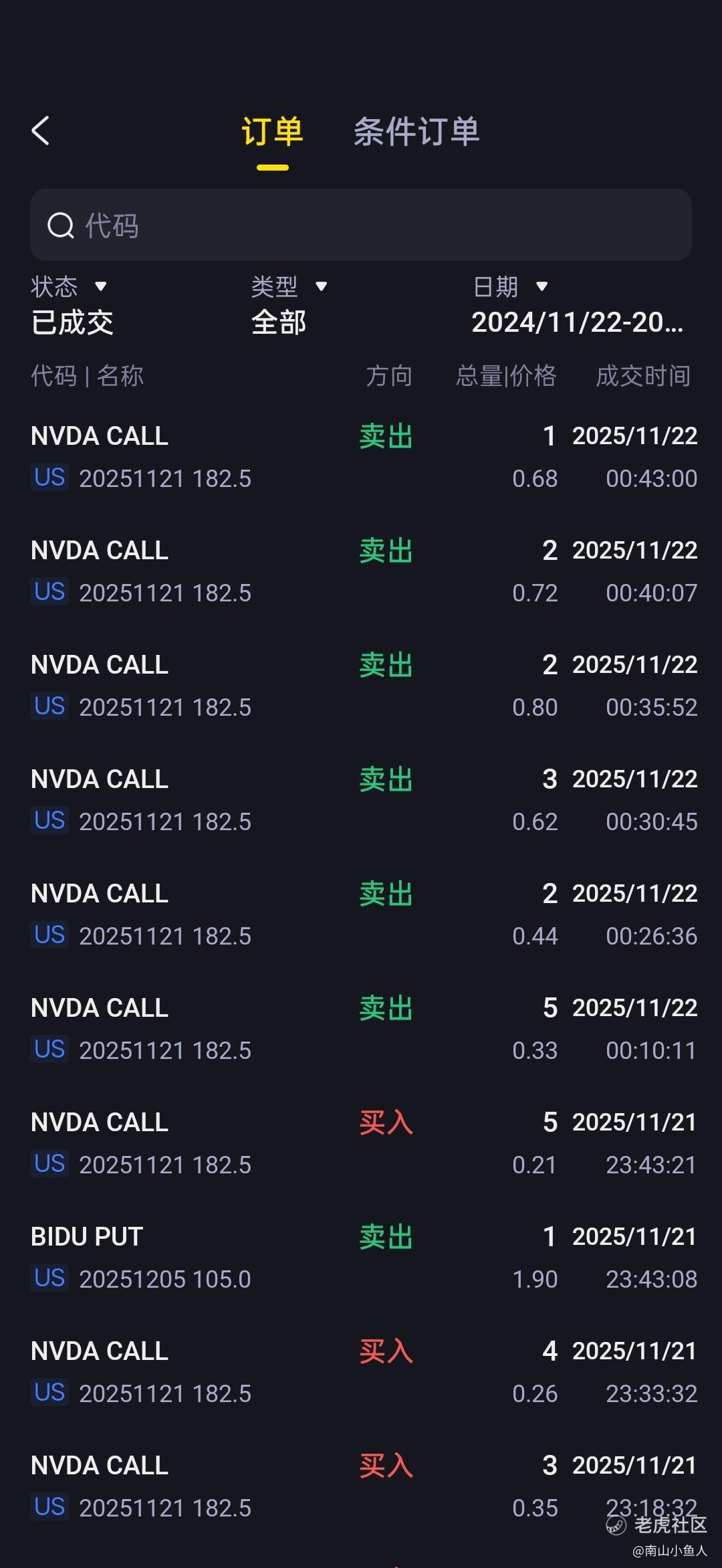Open NVDA CALL buy order at 23:33:32

coord(361,1372)
